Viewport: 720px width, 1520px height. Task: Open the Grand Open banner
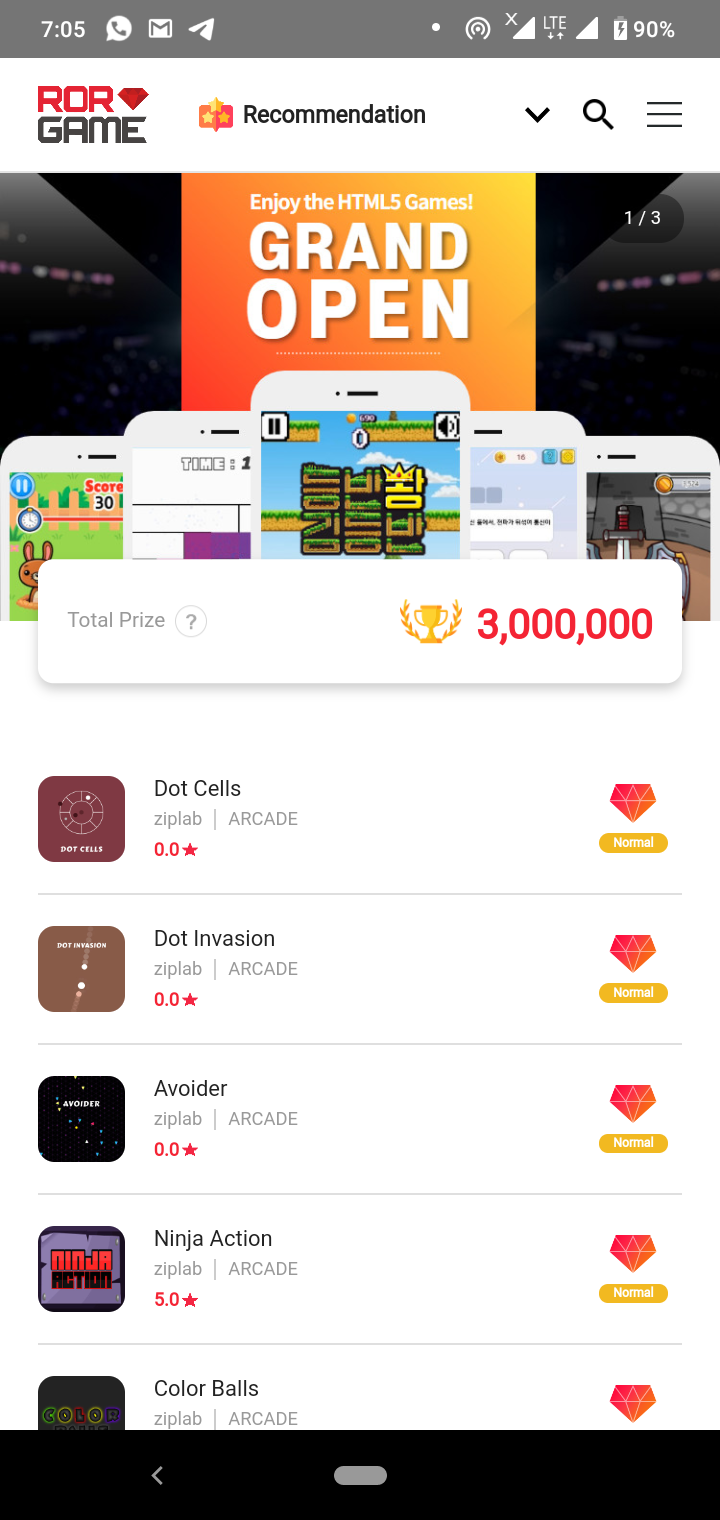(358, 300)
